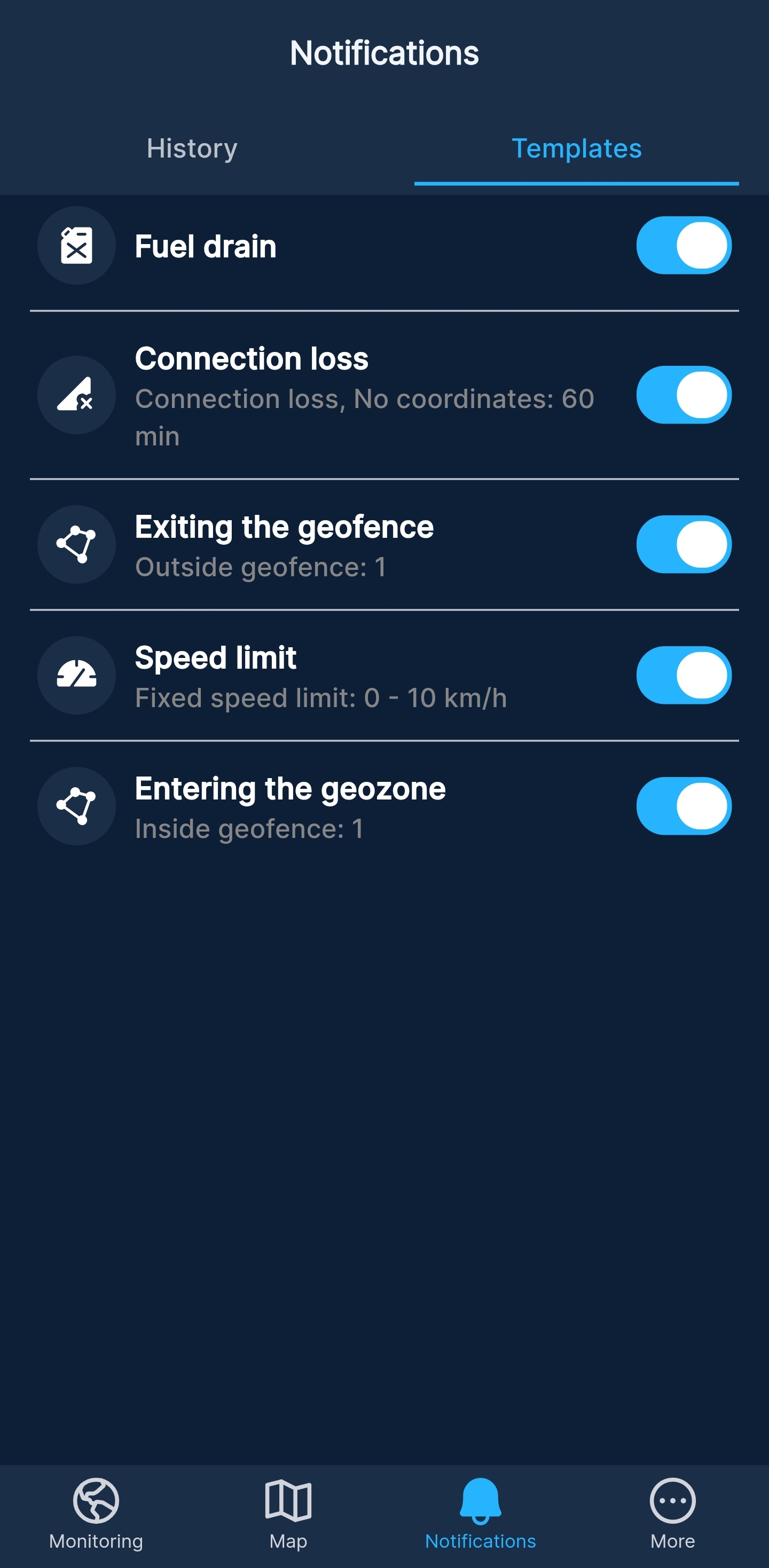Select the Entering the geozone icon
The image size is (769, 1568).
77,806
